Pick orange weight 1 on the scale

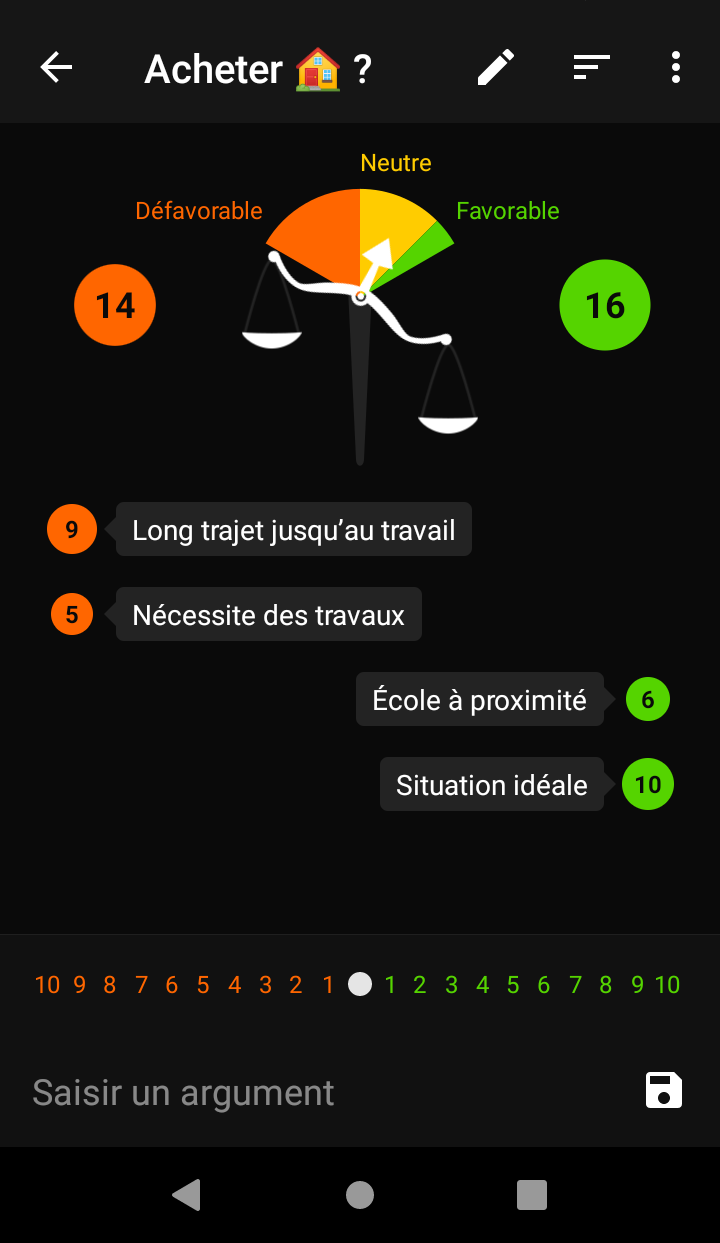[328, 985]
